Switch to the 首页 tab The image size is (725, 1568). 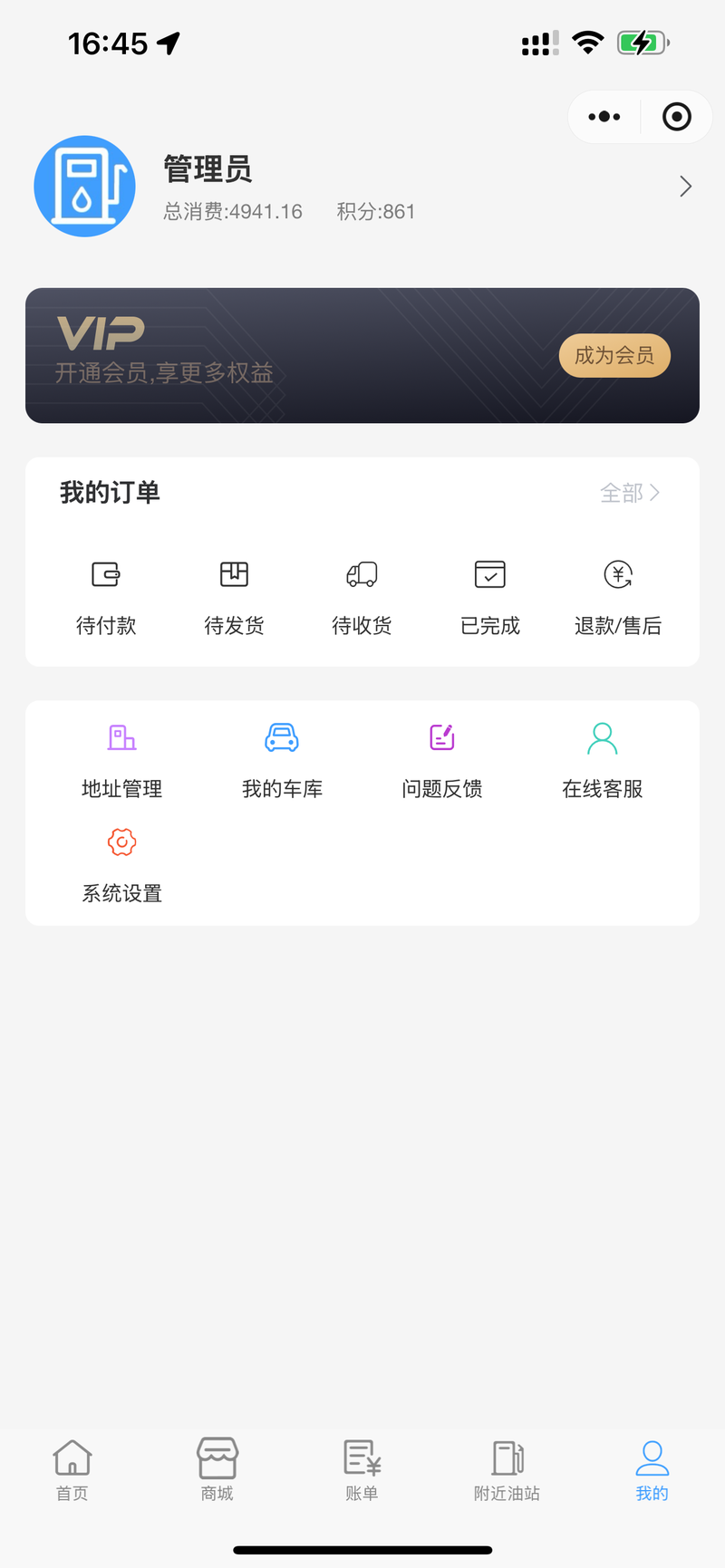72,1469
